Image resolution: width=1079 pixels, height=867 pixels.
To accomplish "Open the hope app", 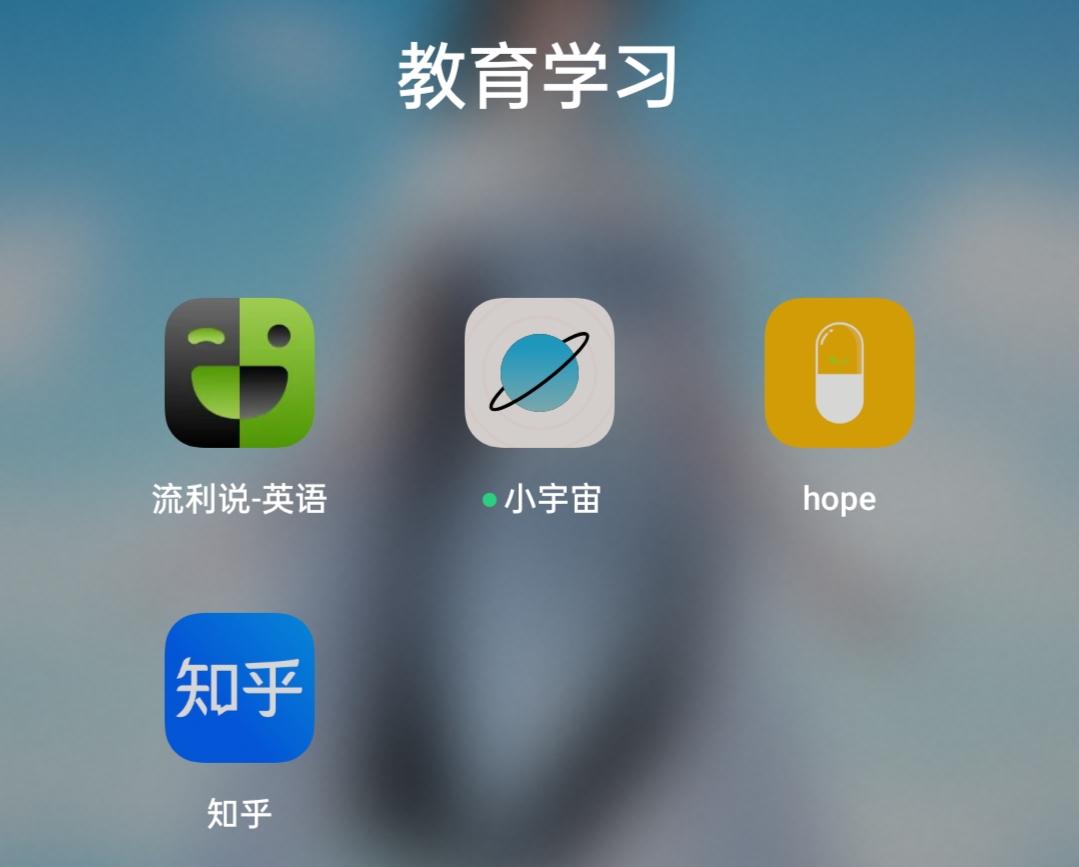I will [839, 373].
